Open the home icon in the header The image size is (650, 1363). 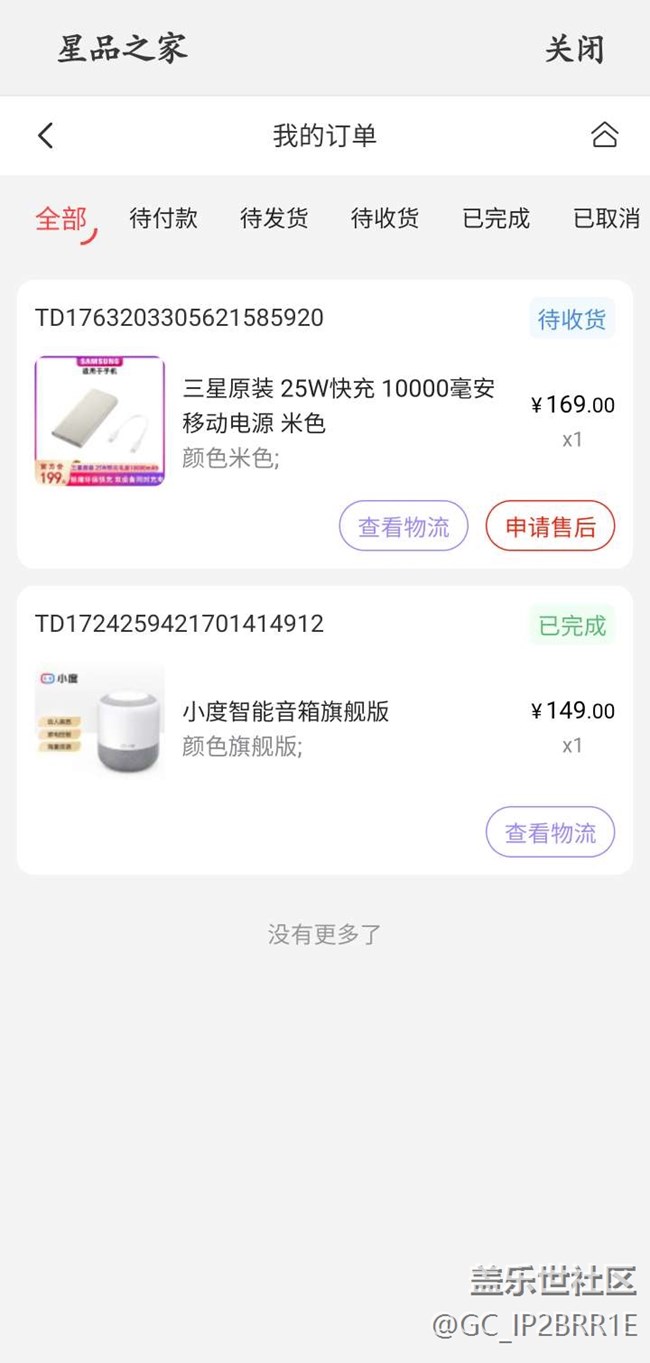604,135
